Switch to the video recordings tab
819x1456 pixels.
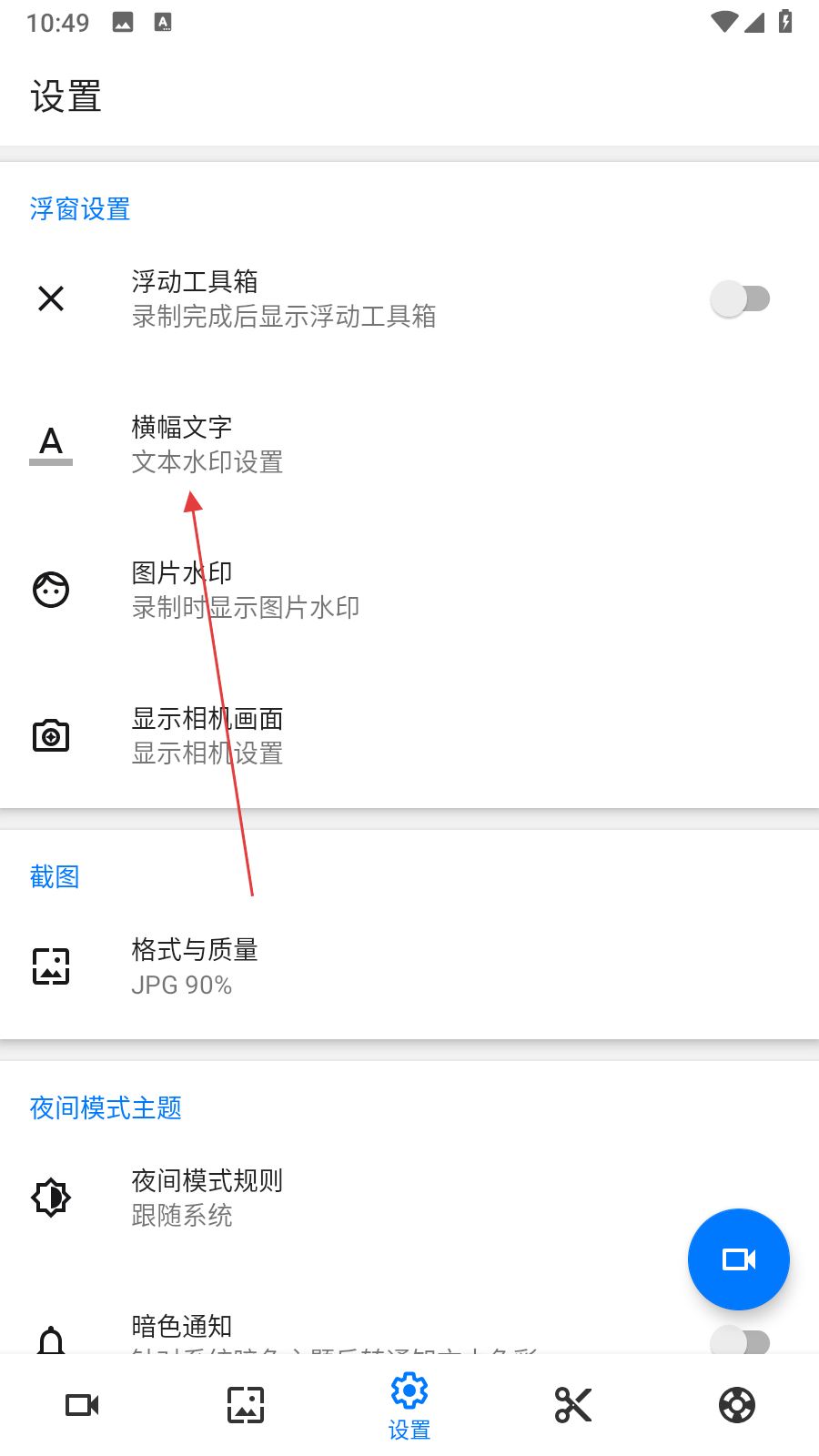[82, 1405]
